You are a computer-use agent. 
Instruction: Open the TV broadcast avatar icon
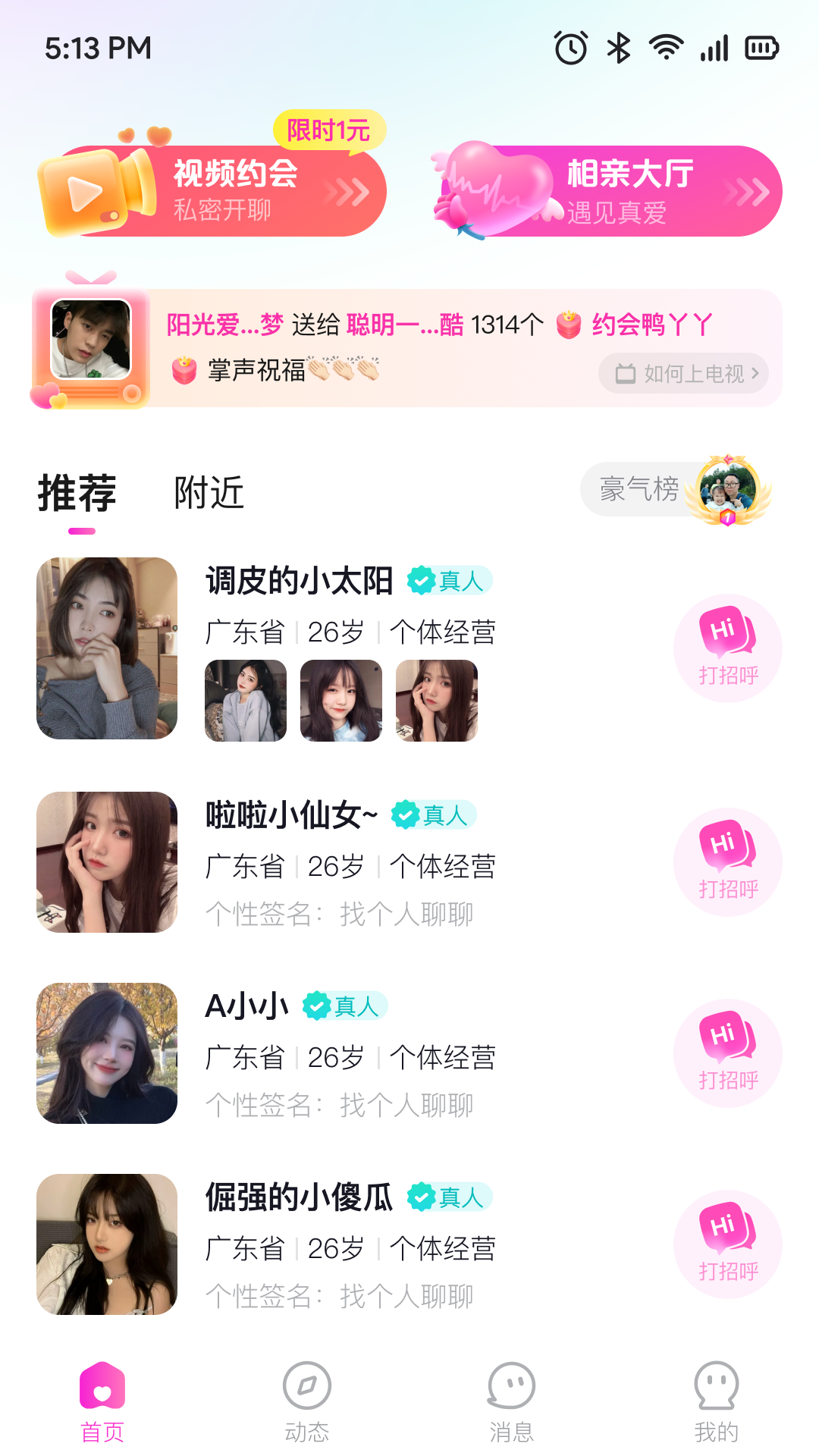click(93, 338)
